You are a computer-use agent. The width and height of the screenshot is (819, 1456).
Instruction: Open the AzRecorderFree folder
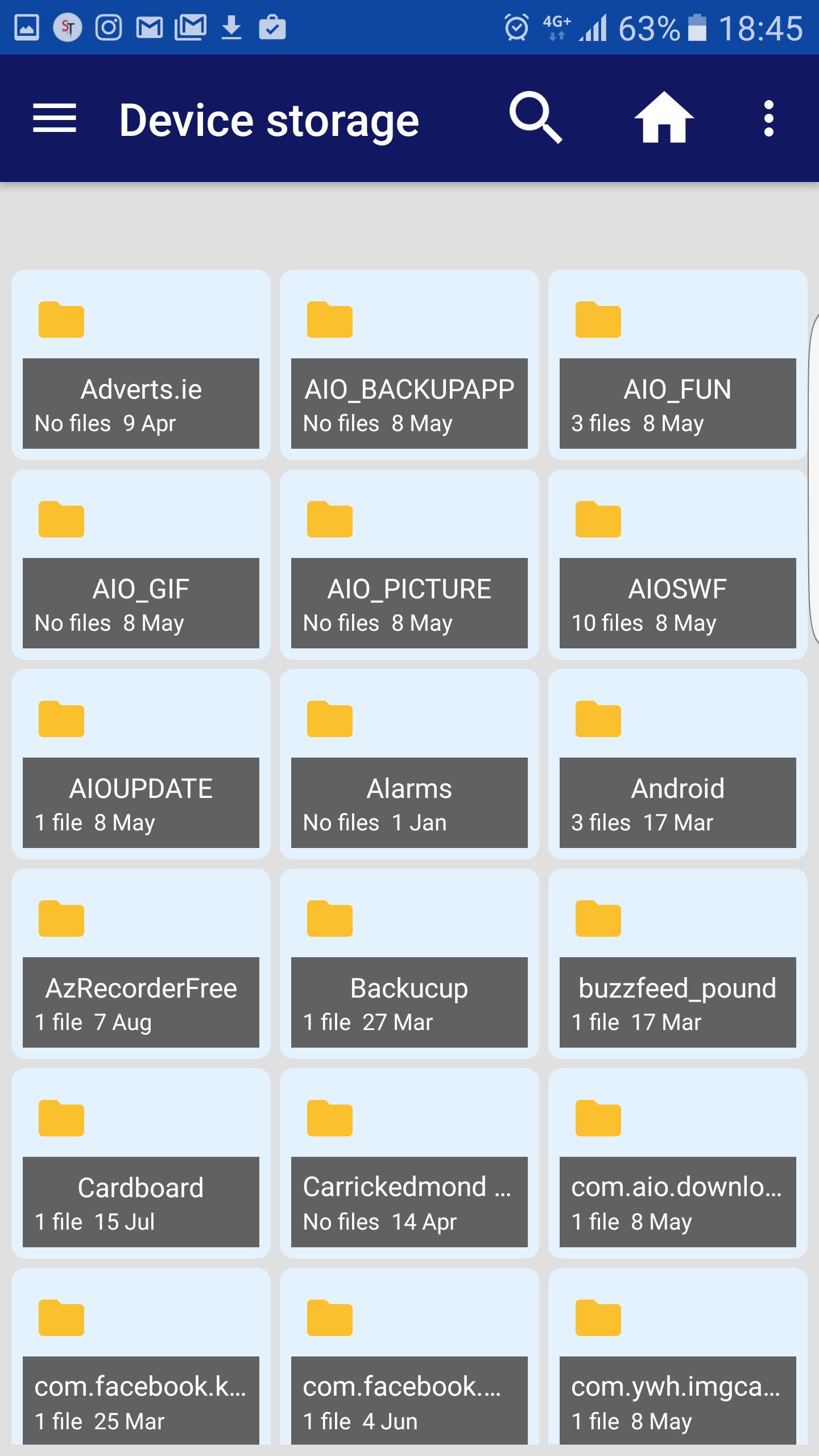coord(141,963)
